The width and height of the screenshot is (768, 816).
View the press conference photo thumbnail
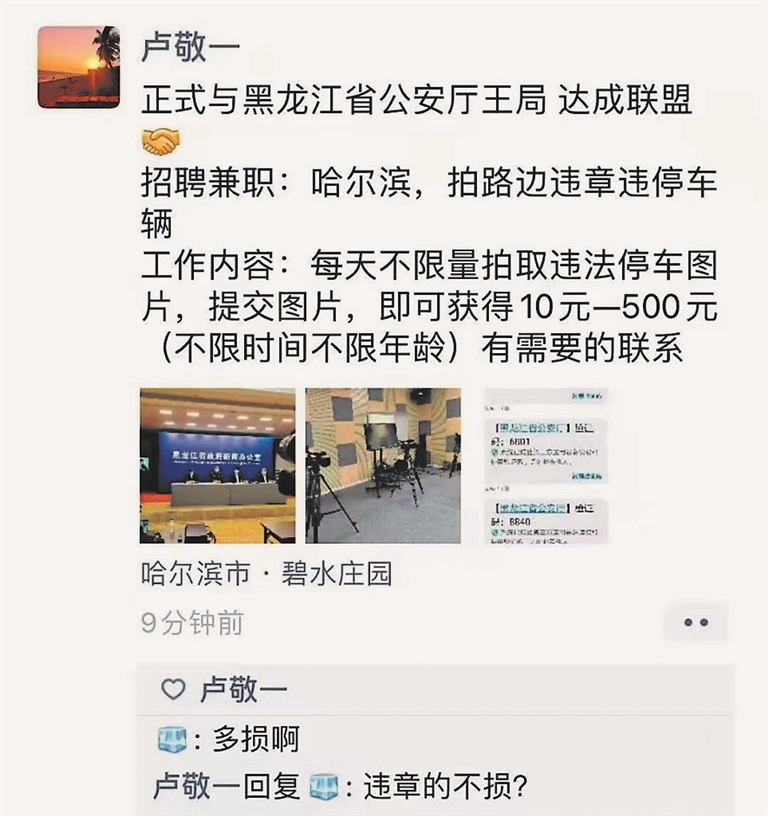coord(217,465)
